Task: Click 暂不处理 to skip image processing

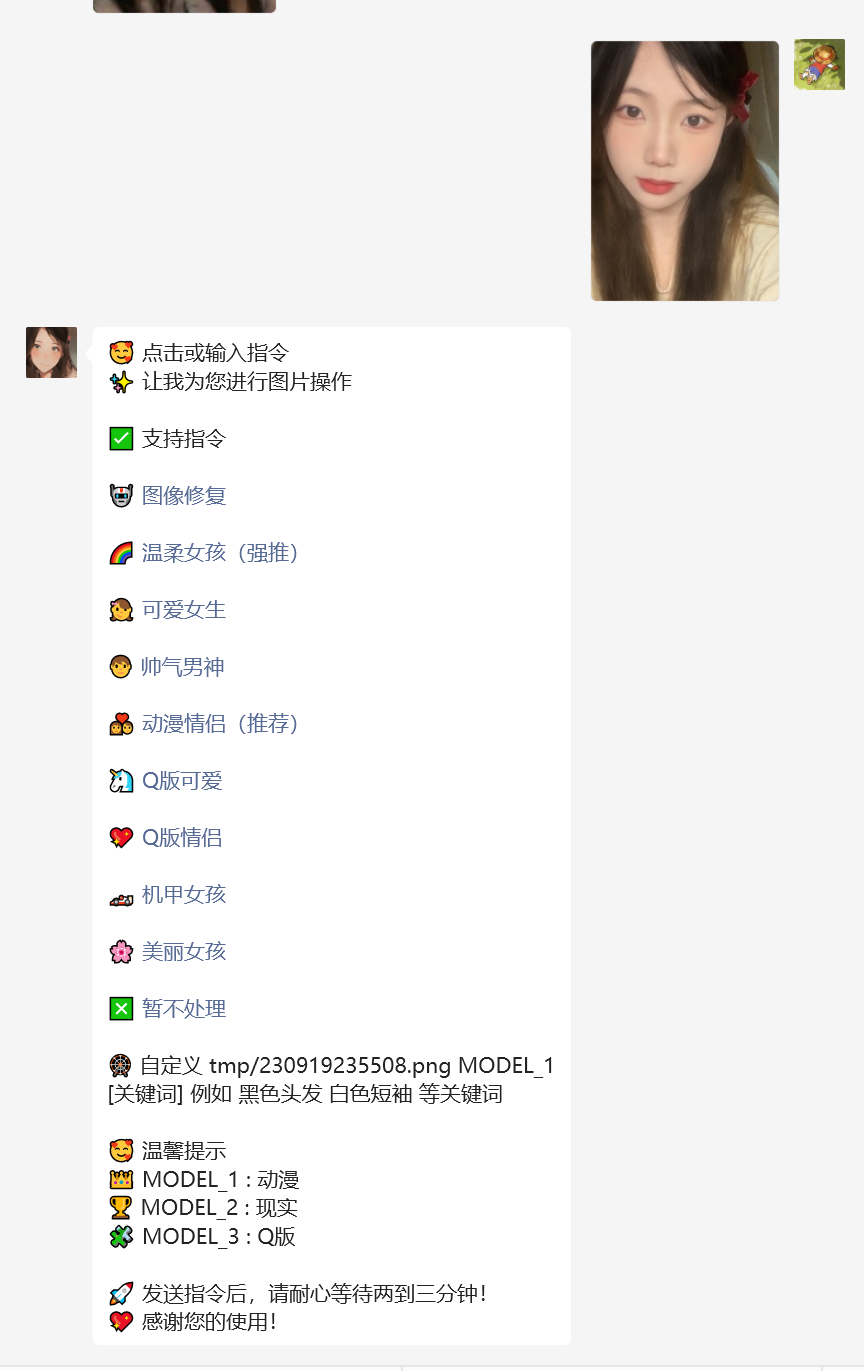Action: (184, 1008)
